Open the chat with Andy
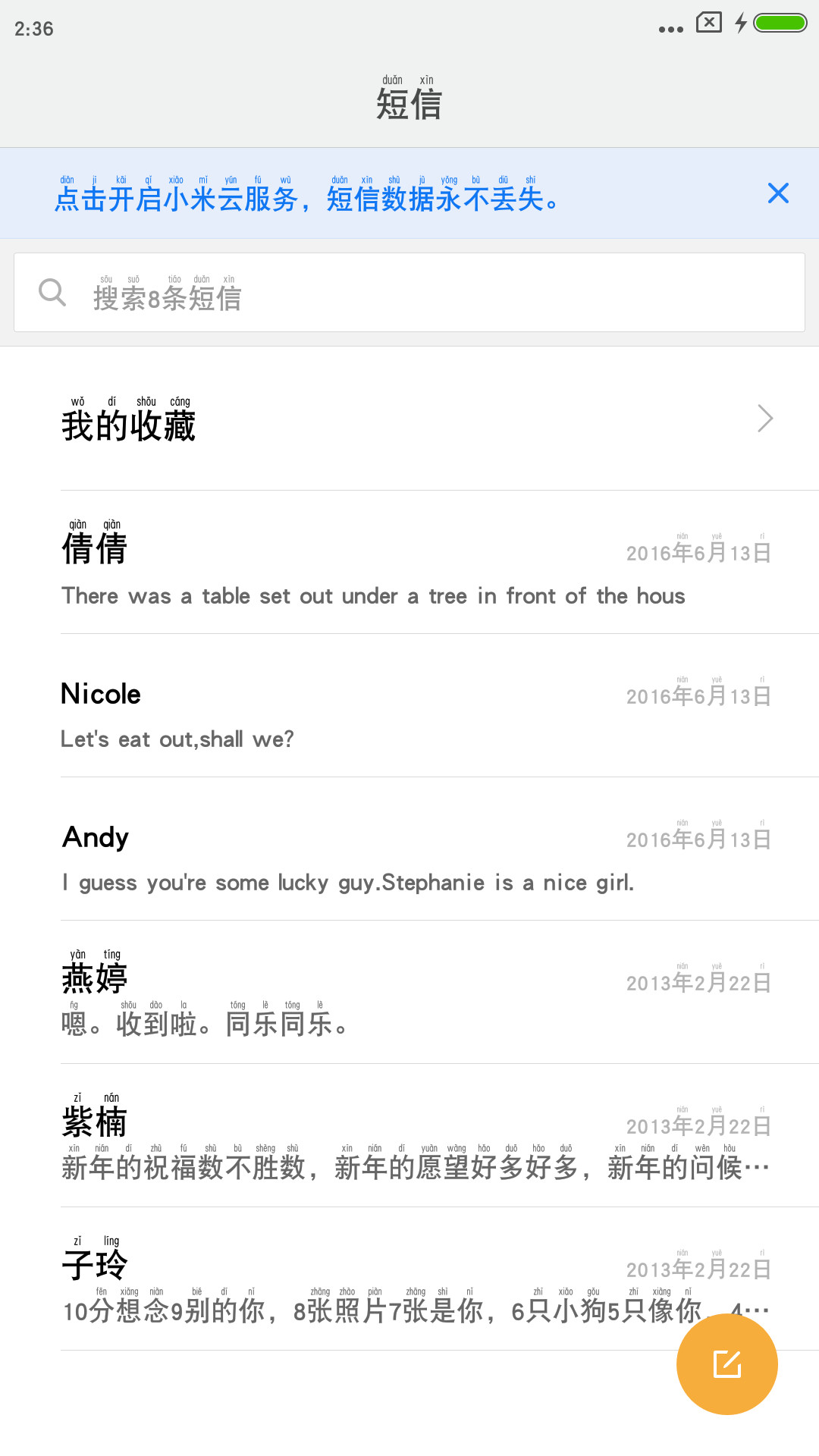Viewport: 819px width, 1456px height. pyautogui.click(x=409, y=849)
